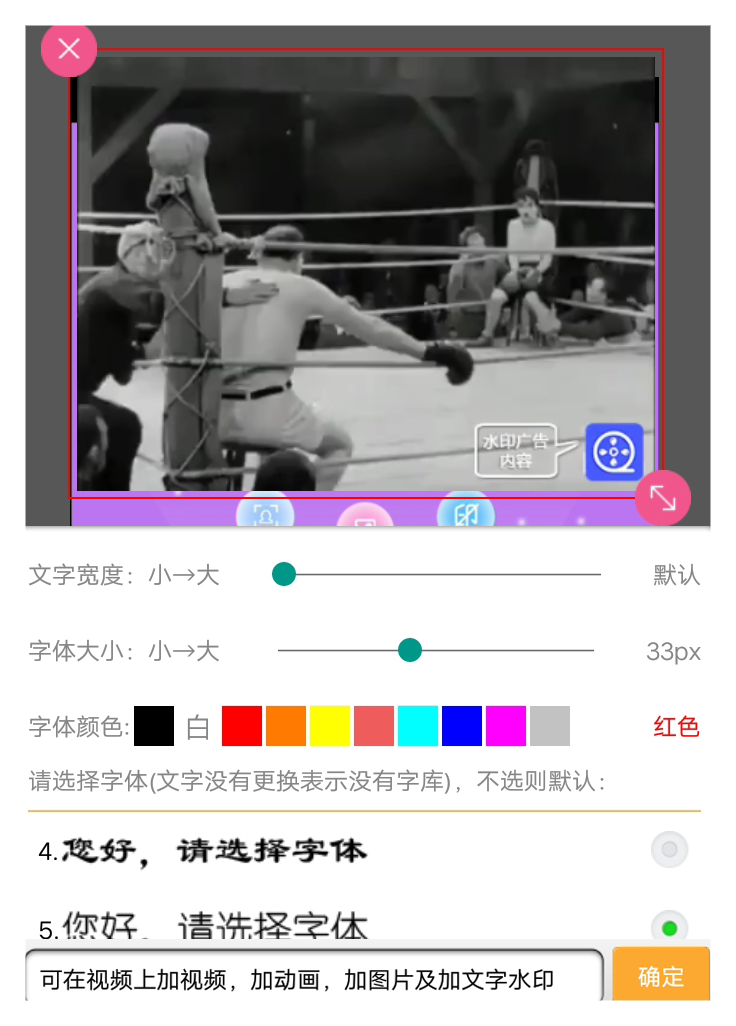This screenshot has height=1026, width=736.
Task: Tap the pink resize handle
Action: (x=663, y=497)
